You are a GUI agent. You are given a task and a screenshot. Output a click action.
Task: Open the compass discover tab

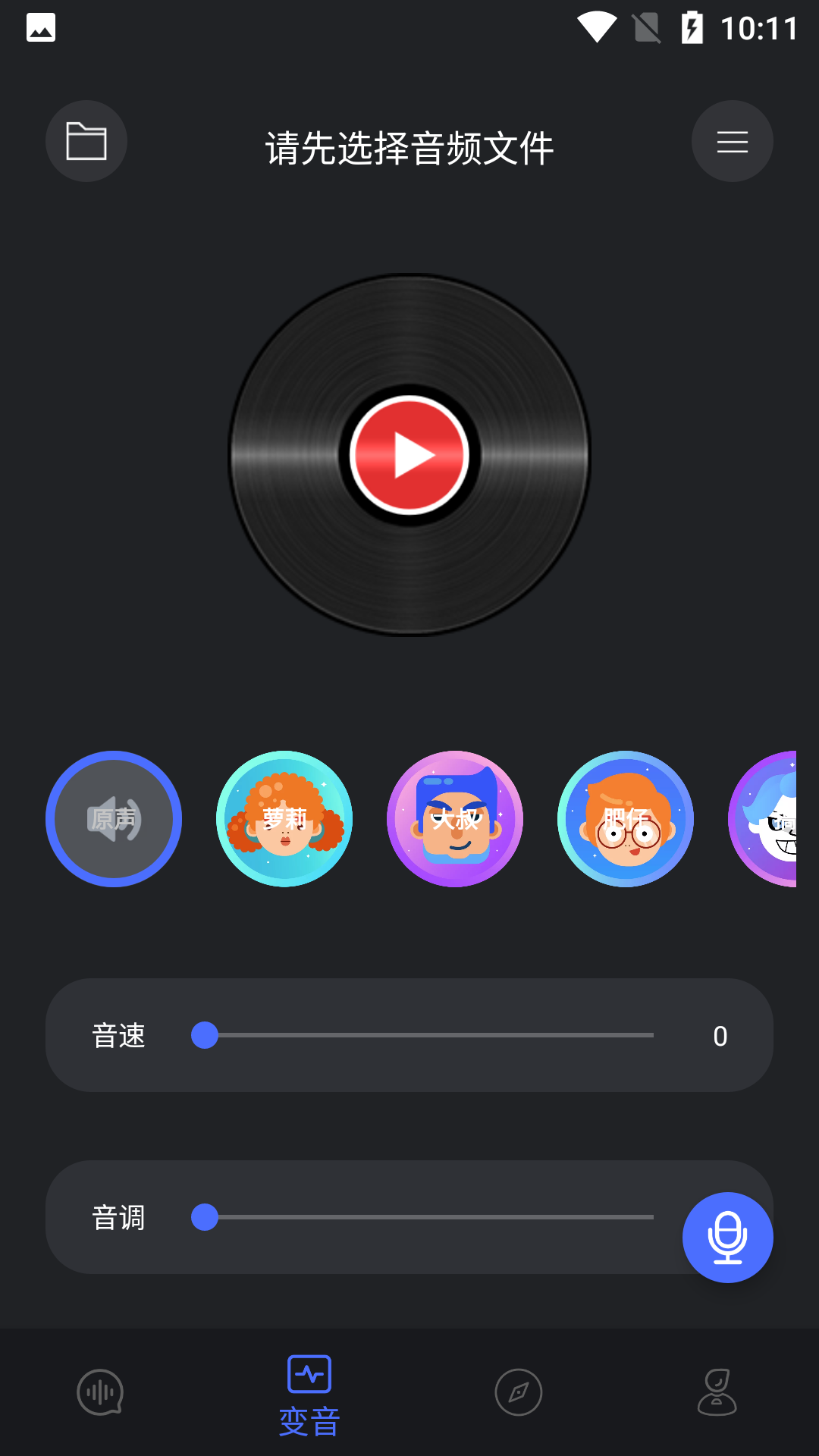(519, 1392)
